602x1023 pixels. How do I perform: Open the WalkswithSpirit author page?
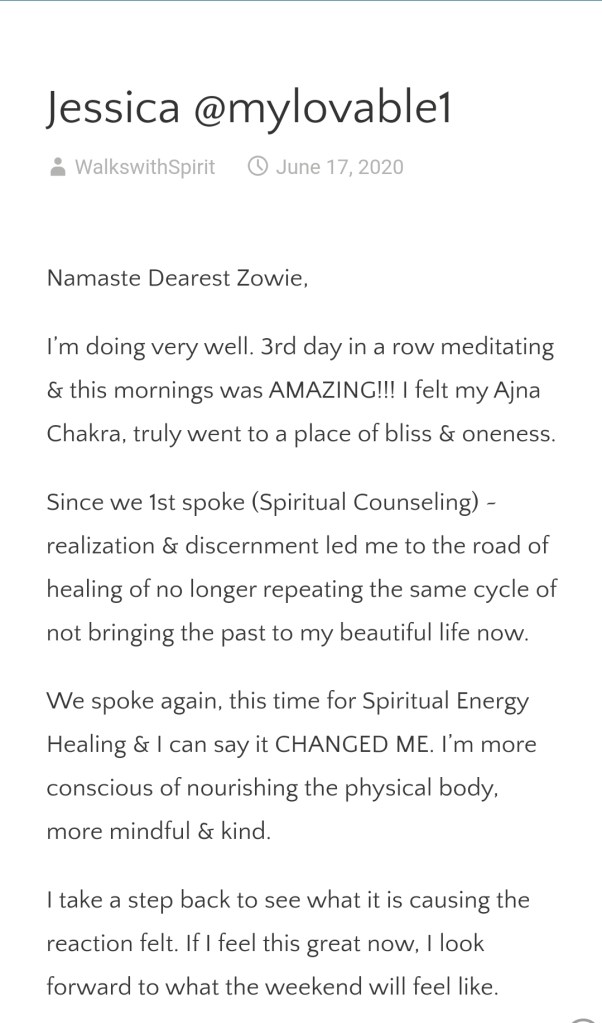pos(144,167)
